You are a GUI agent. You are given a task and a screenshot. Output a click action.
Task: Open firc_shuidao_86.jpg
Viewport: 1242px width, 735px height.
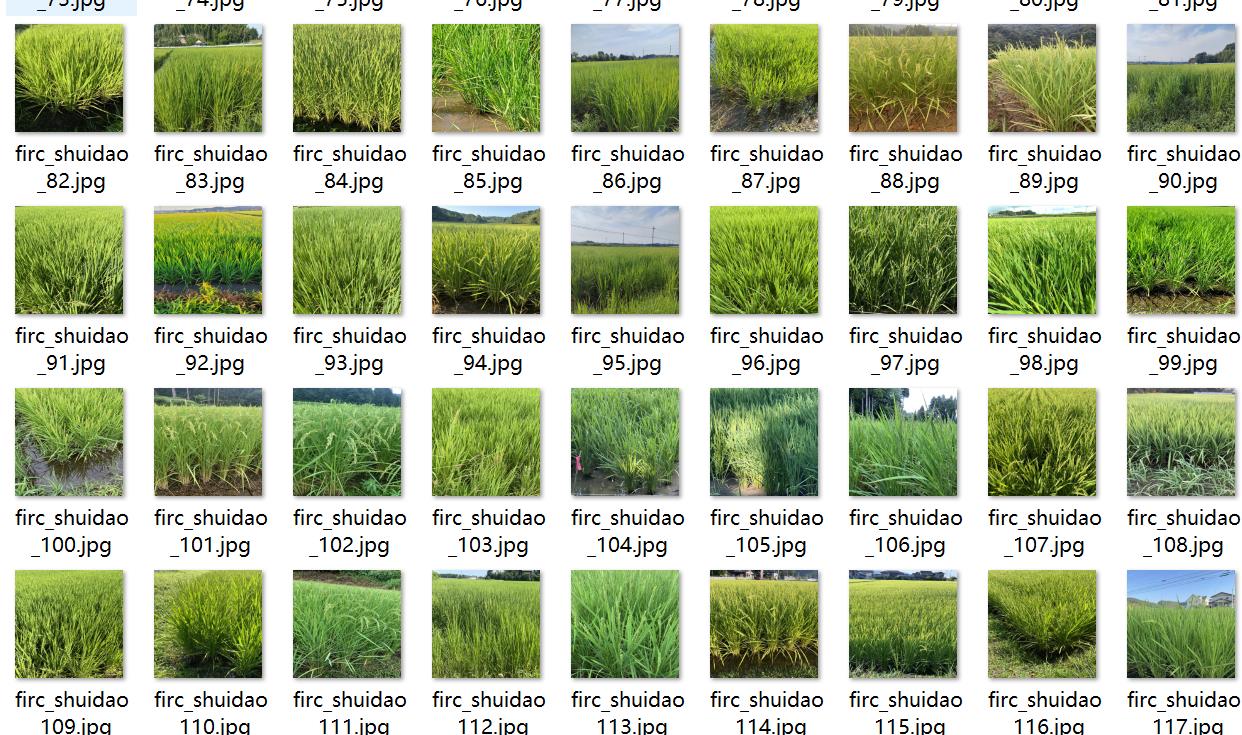[625, 78]
